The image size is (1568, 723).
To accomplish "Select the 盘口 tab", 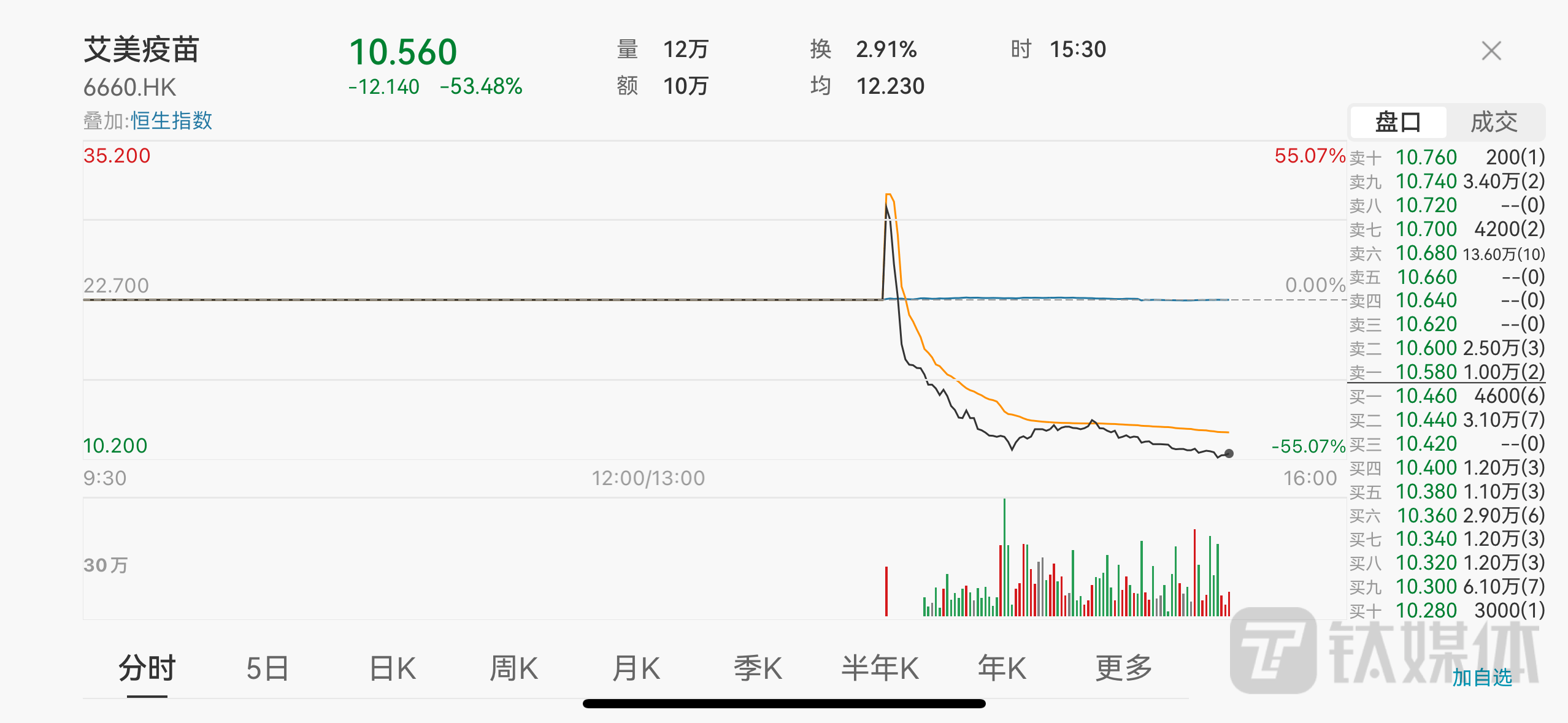I will pos(1398,122).
